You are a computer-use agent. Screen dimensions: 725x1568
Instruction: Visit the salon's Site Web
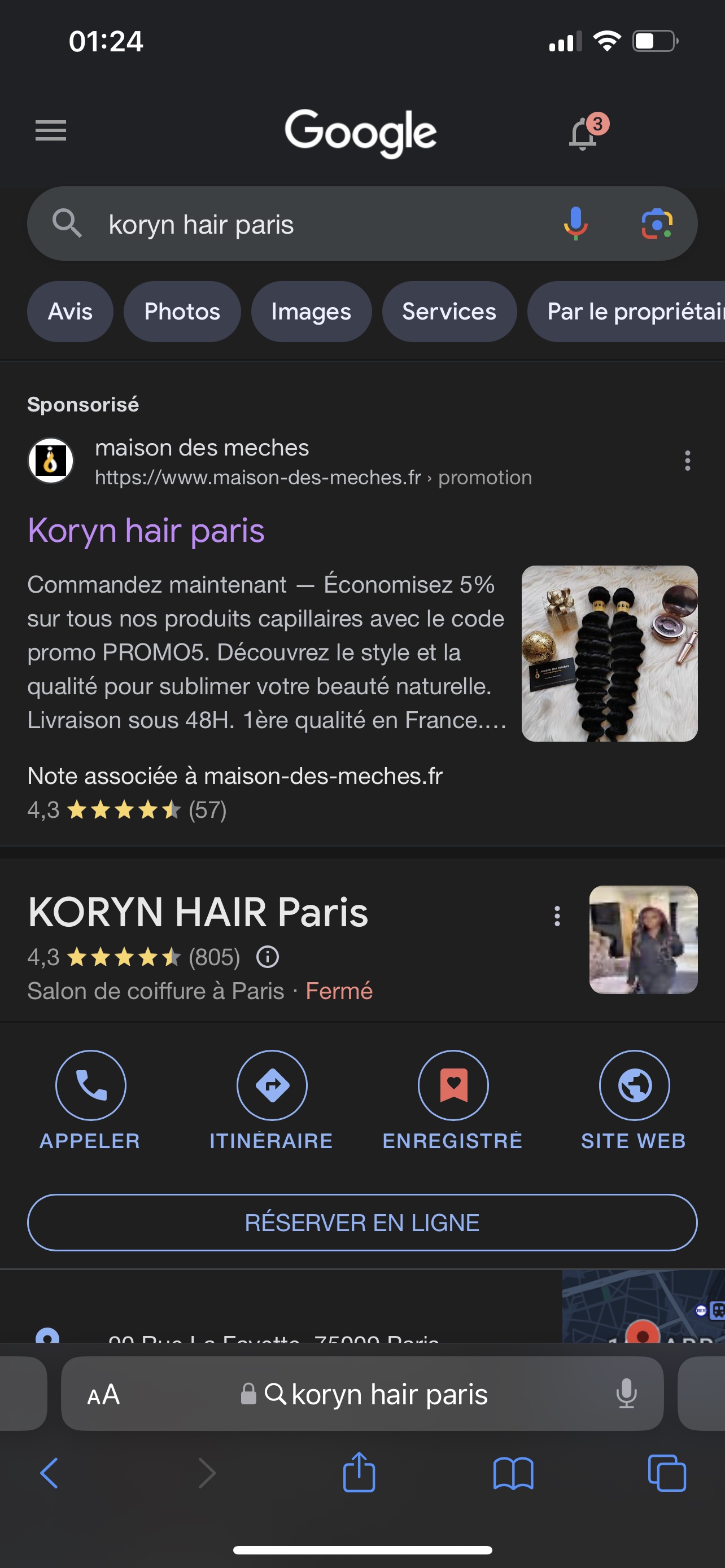[x=634, y=1085]
